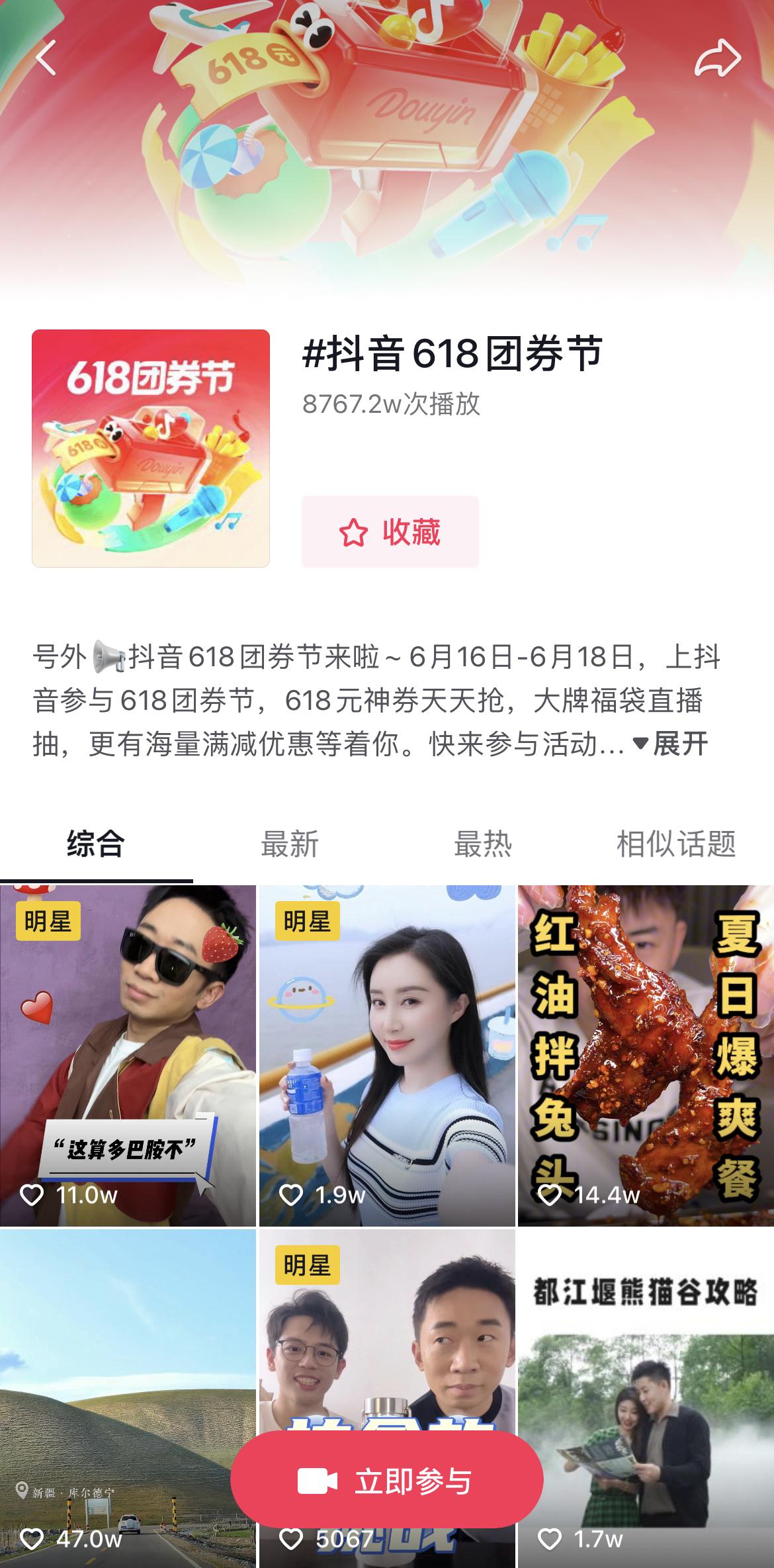The height and width of the screenshot is (1568, 774).
Task: Go back using the top-left arrow
Action: click(46, 58)
